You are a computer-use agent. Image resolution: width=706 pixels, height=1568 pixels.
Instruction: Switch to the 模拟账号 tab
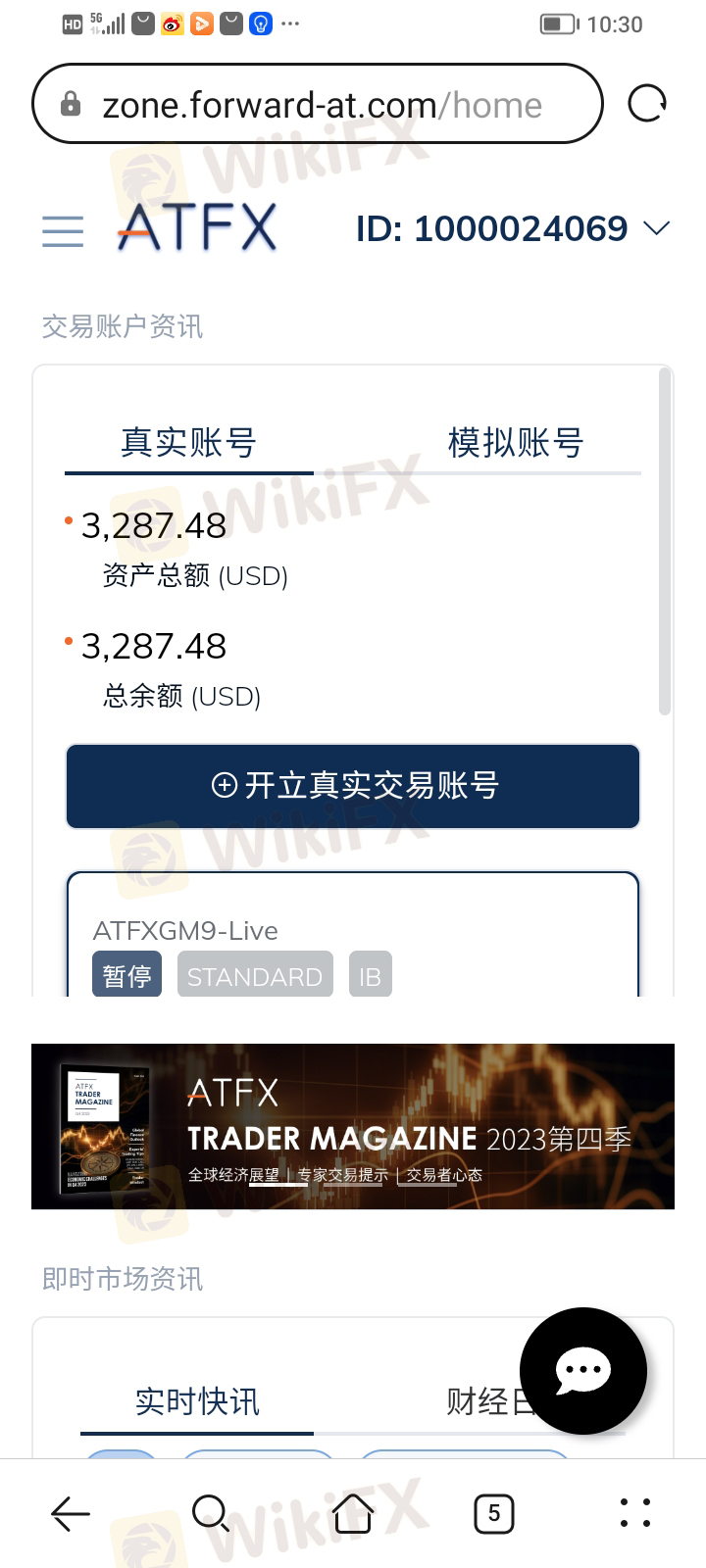pos(516,443)
